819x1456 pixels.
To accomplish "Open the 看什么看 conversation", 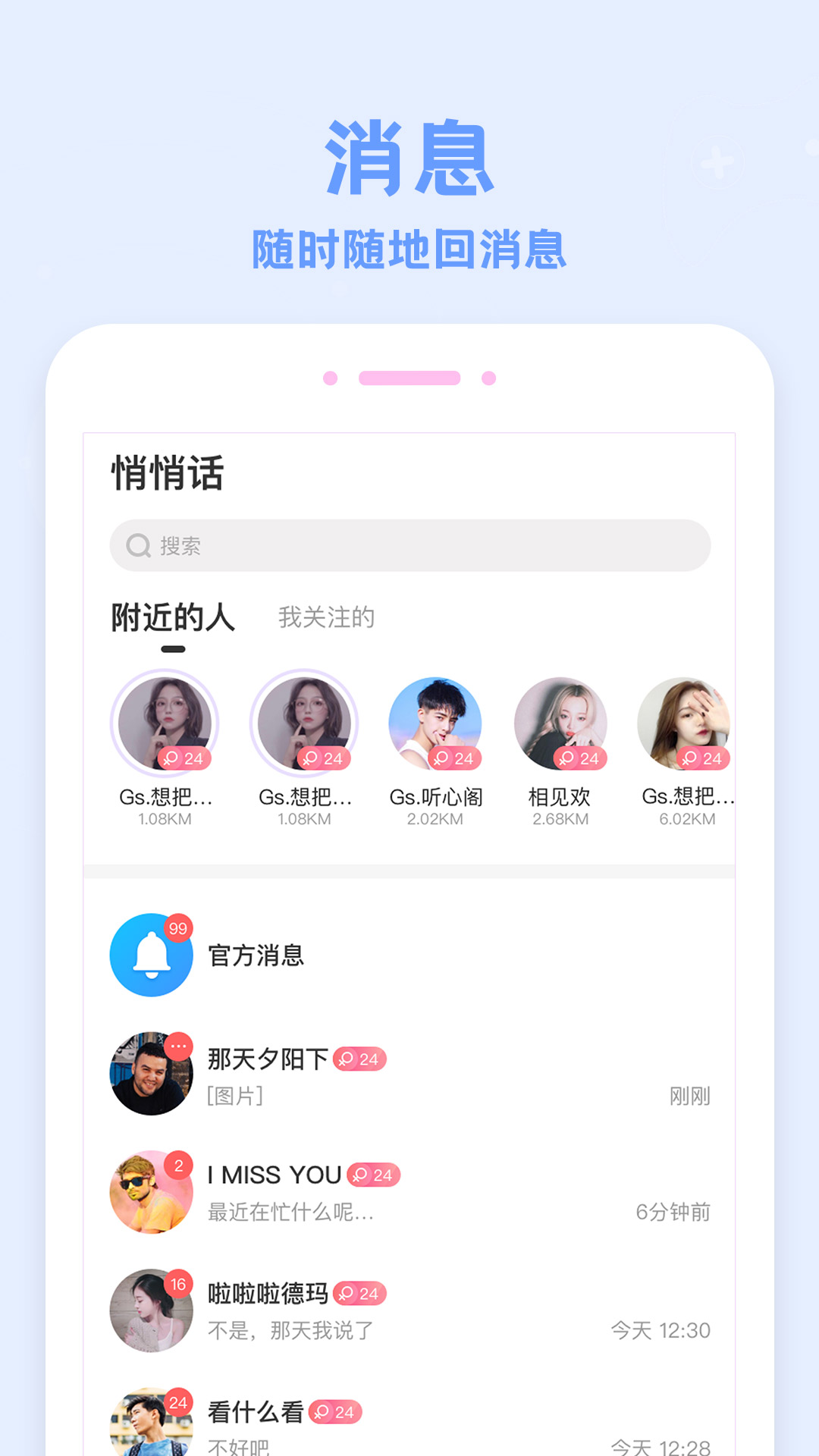I will pyautogui.click(x=409, y=1418).
